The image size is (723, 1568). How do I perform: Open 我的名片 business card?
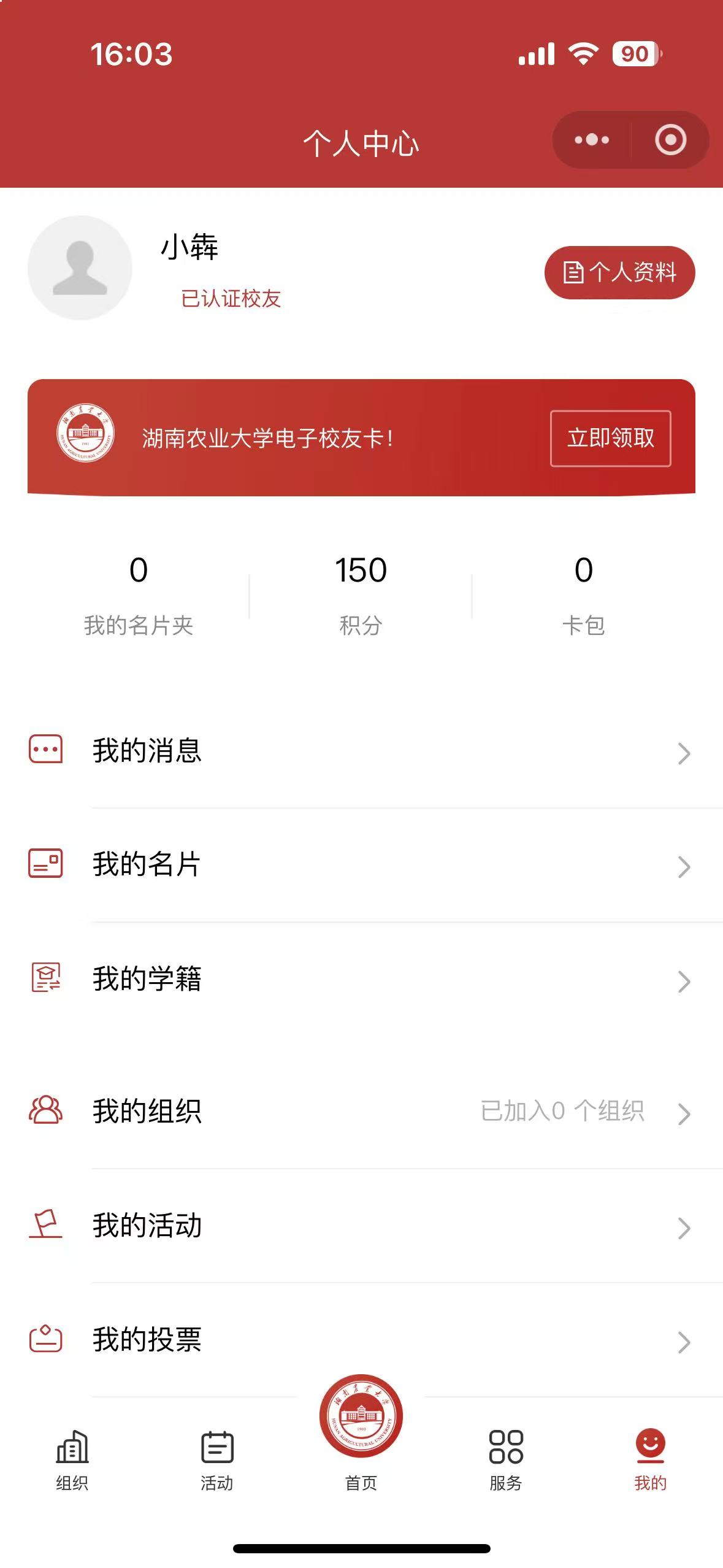tap(361, 864)
